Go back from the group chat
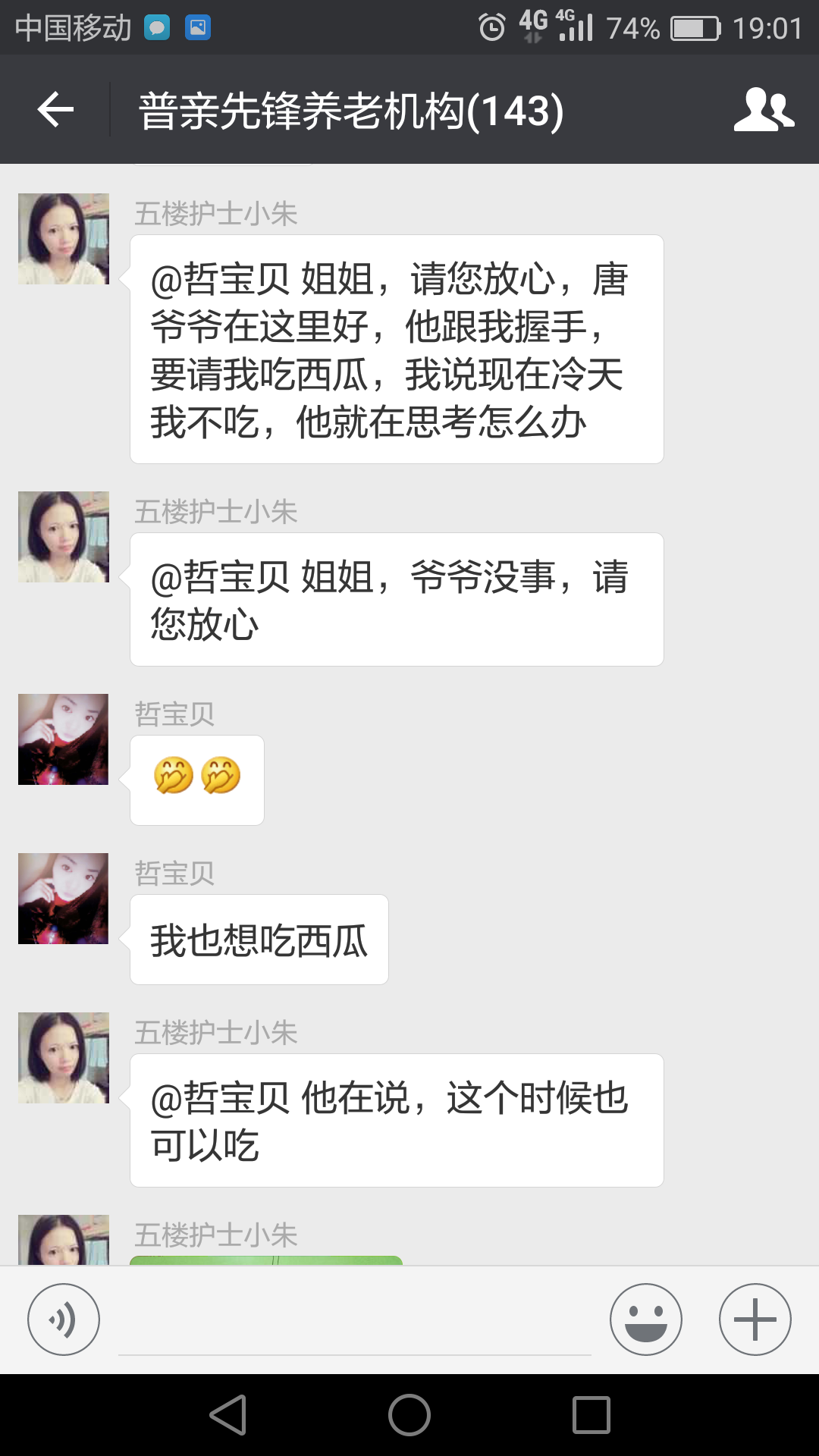The height and width of the screenshot is (1456, 819). 55,110
